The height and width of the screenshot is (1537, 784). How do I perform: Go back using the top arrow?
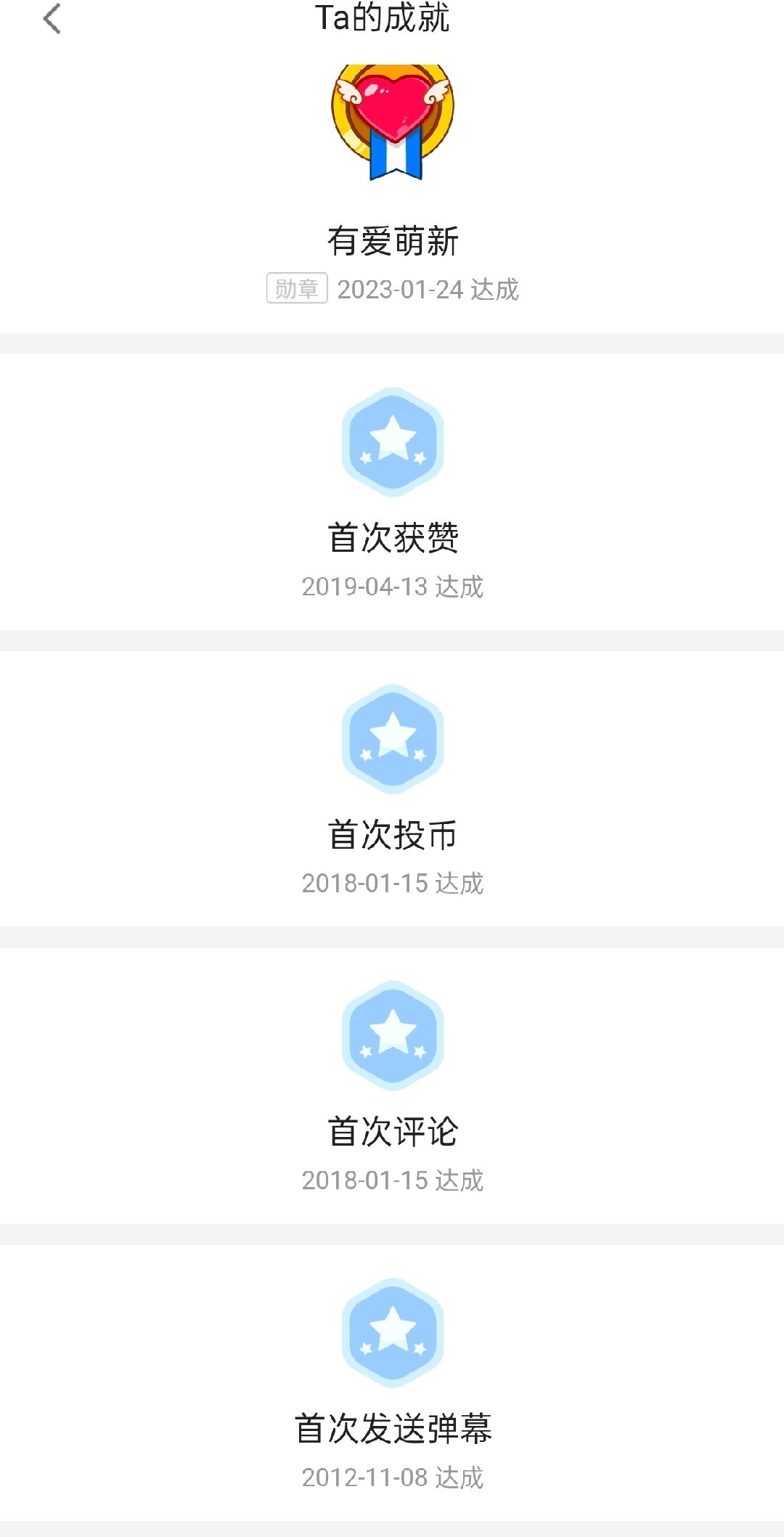(x=52, y=20)
